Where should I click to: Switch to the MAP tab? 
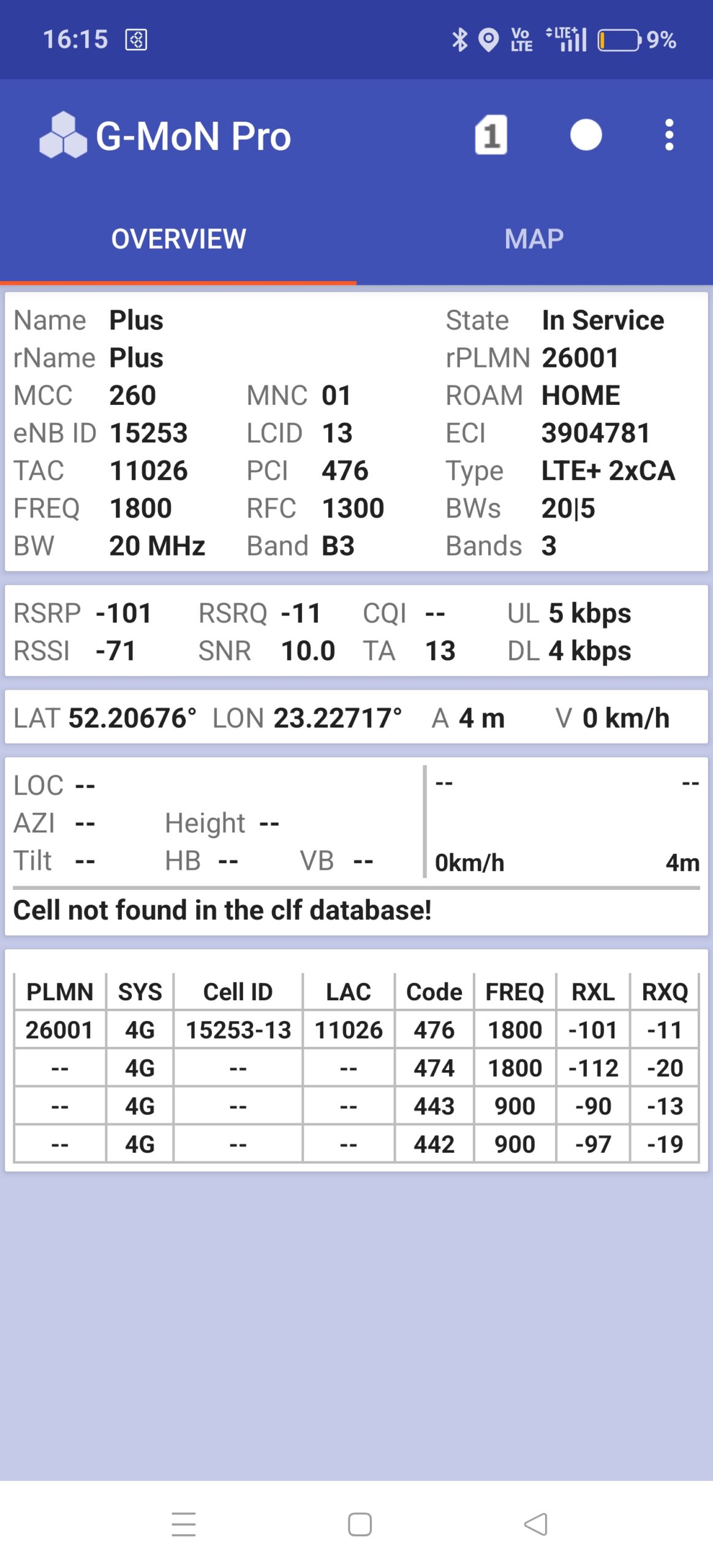pyautogui.click(x=534, y=239)
